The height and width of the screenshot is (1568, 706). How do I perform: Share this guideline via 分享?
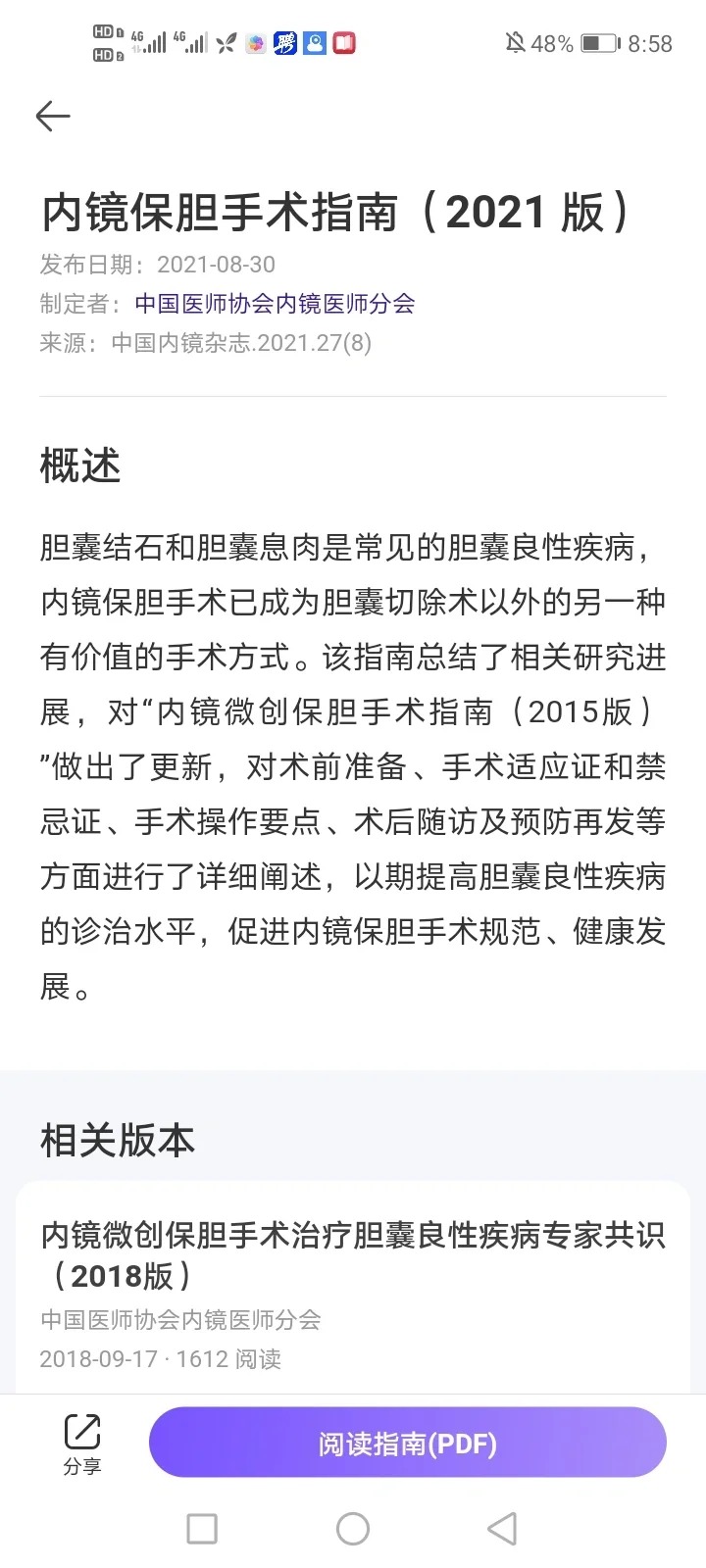[82, 1445]
